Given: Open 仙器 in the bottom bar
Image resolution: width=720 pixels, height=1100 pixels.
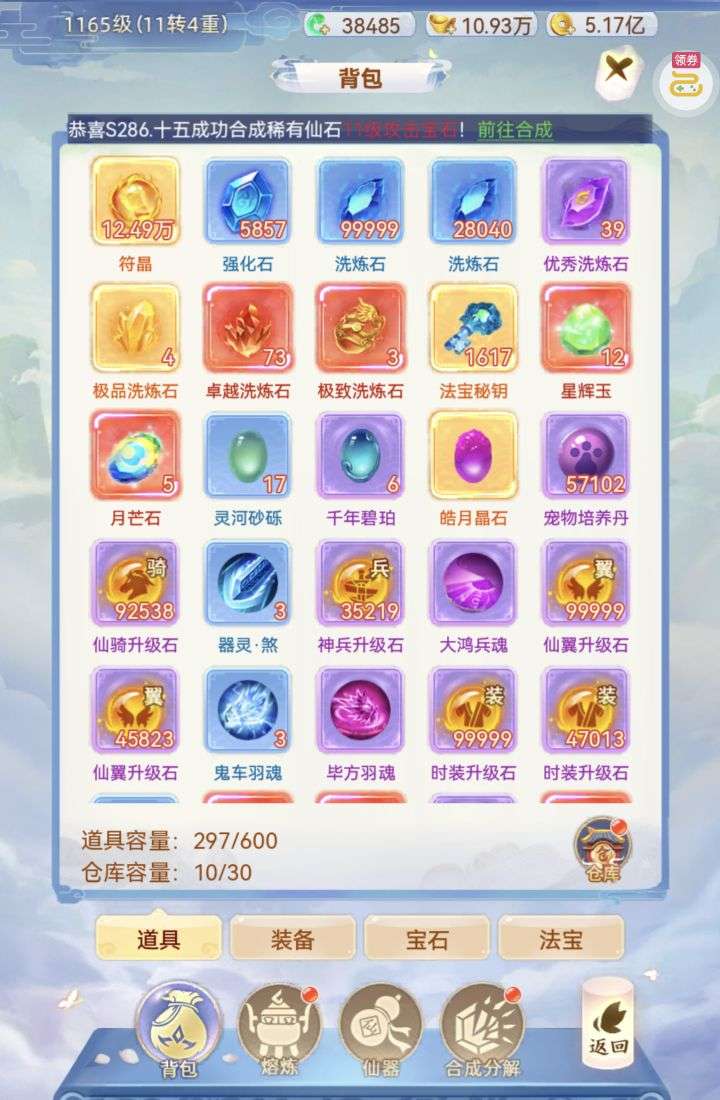Looking at the screenshot, I should [x=383, y=1028].
